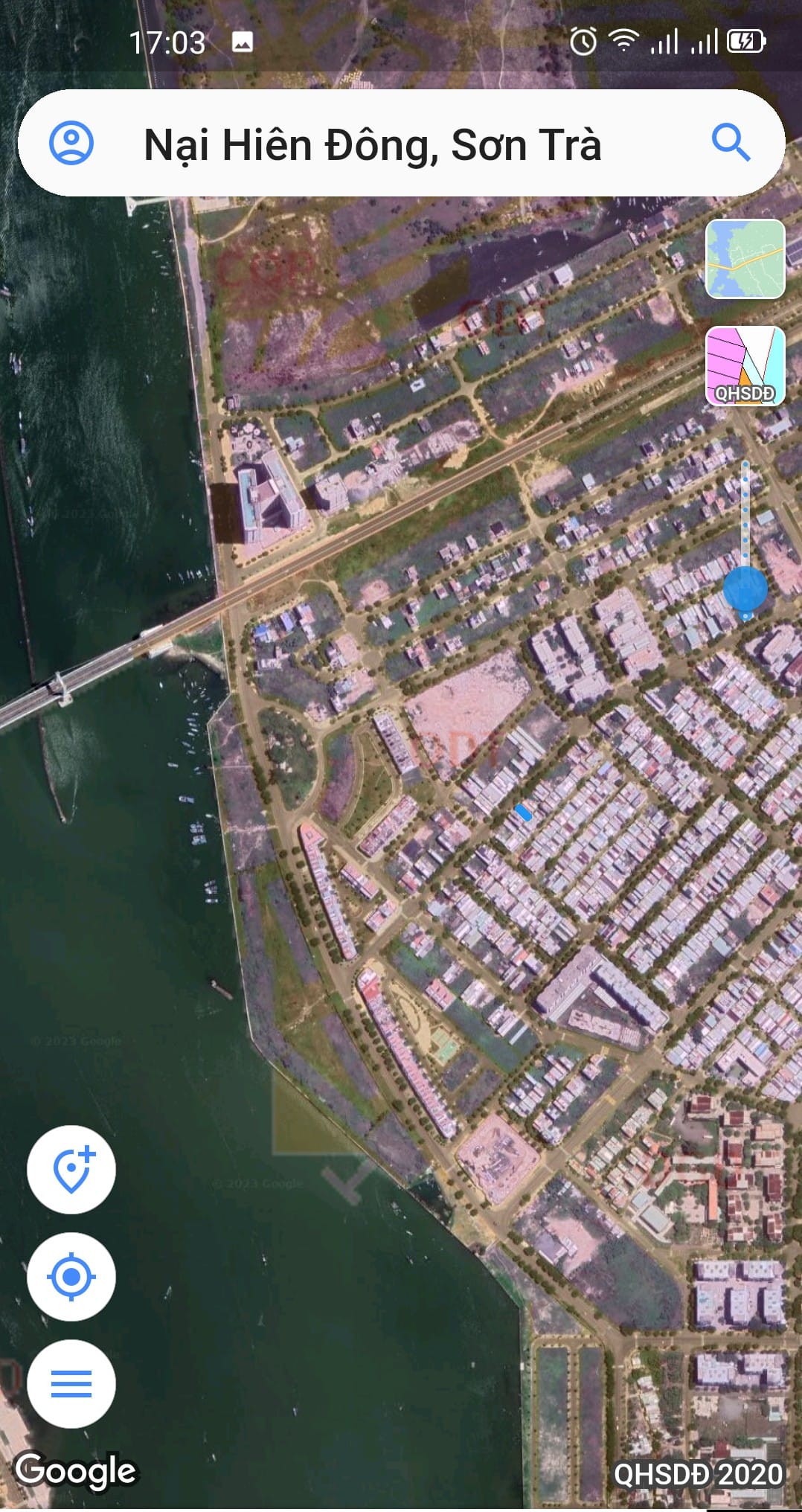Tap the search magnifier icon

731,143
